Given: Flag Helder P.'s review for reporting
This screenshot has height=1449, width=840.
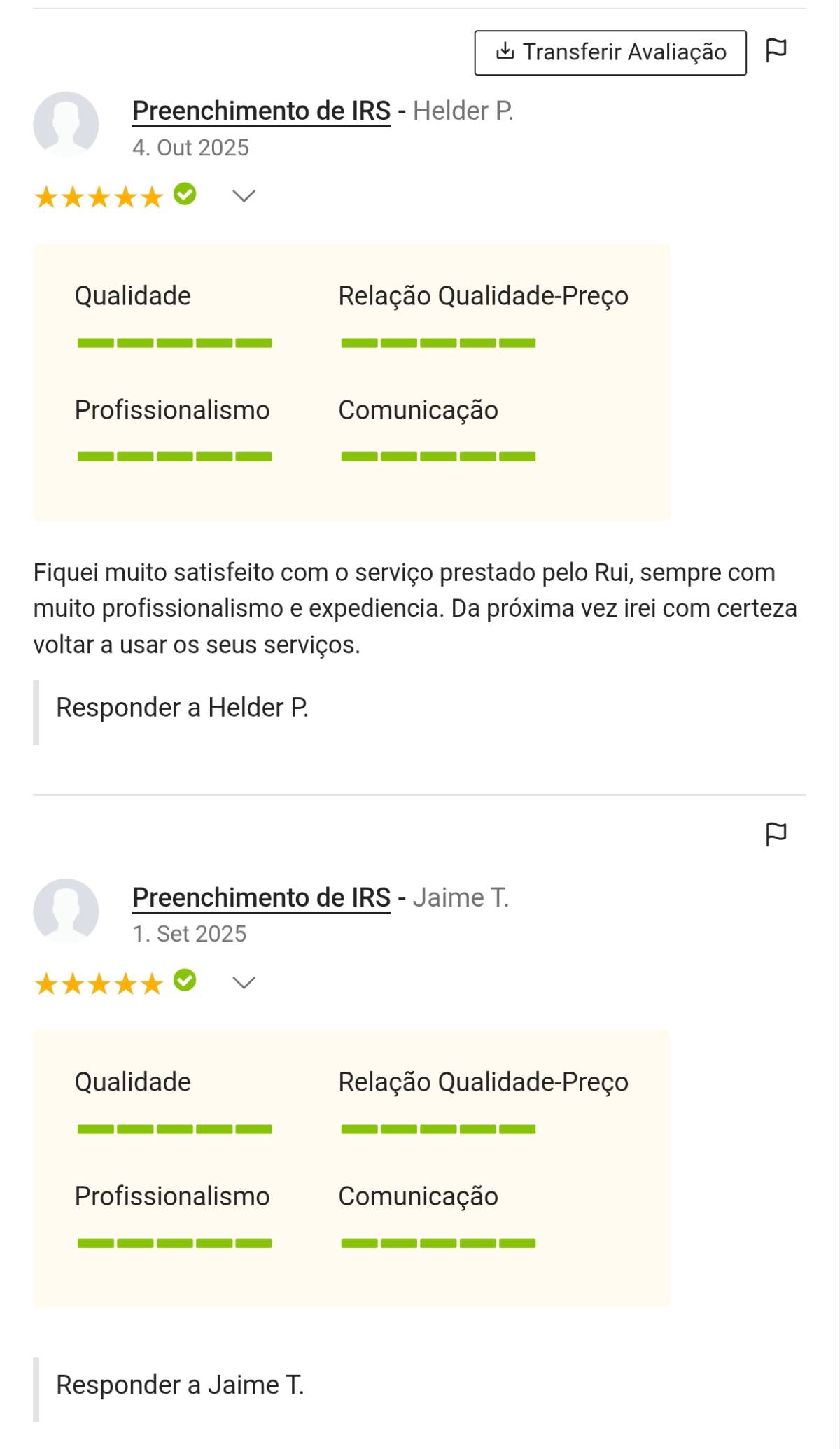Looking at the screenshot, I should (x=777, y=49).
